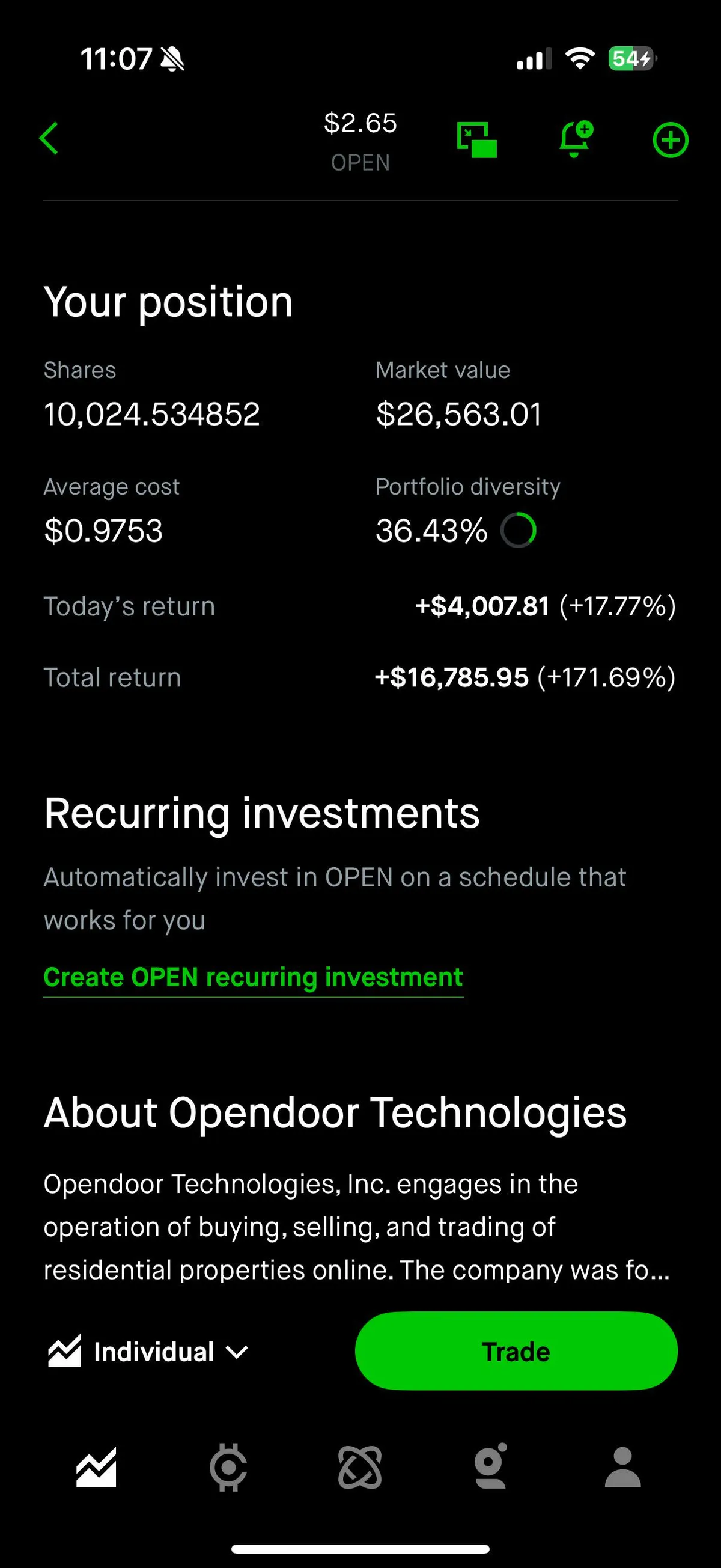
Task: Open the Retirement atom icon in bottom navigation
Action: 360,1467
